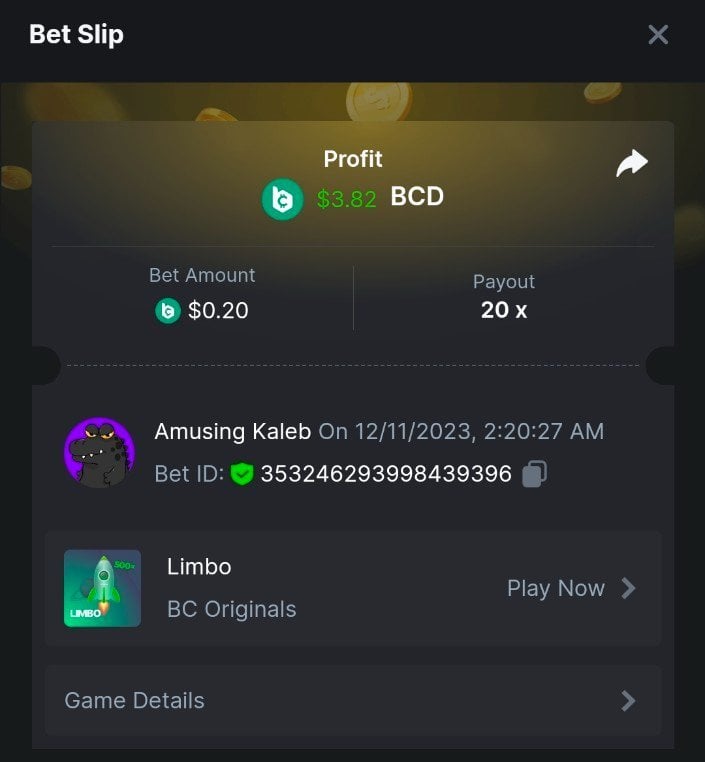This screenshot has width=705, height=762.
Task: Play Limbo now
Action: 570,588
